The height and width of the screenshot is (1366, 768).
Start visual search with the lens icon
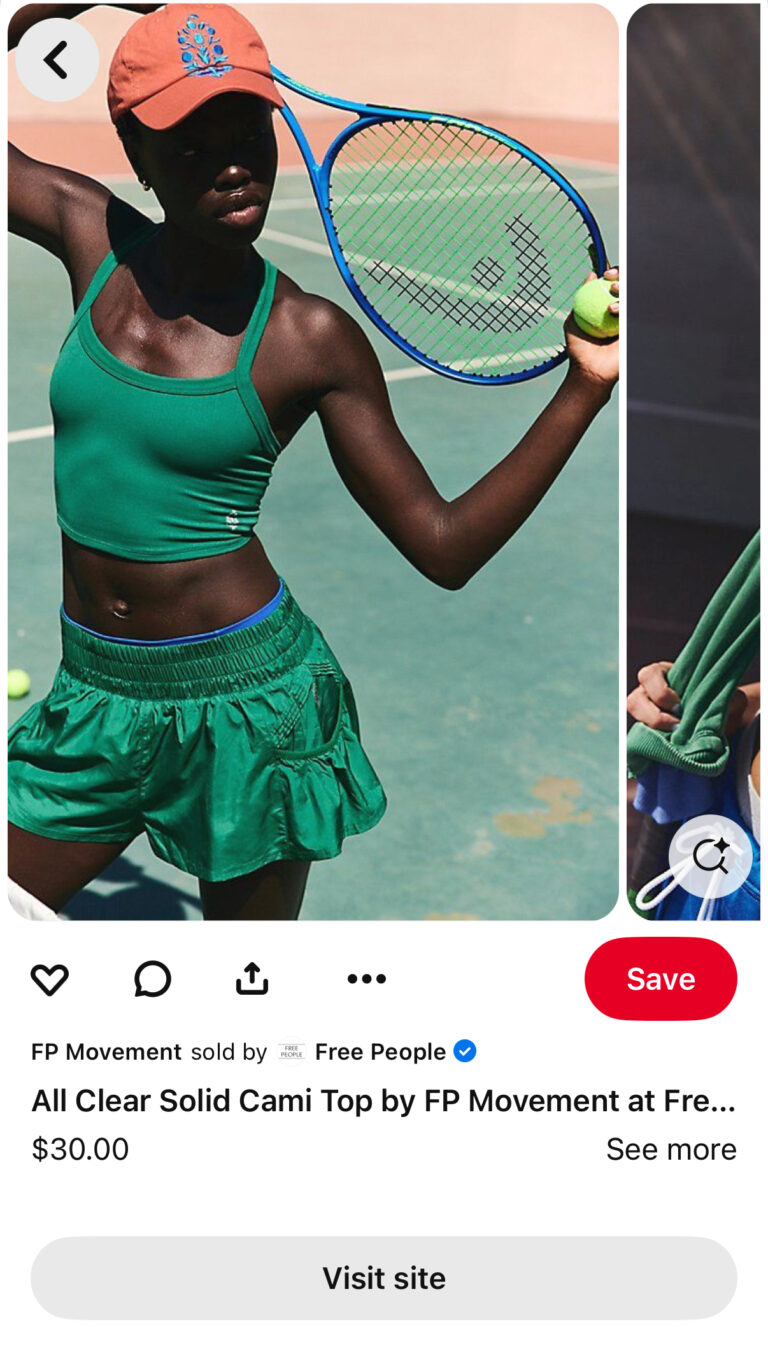tap(710, 856)
